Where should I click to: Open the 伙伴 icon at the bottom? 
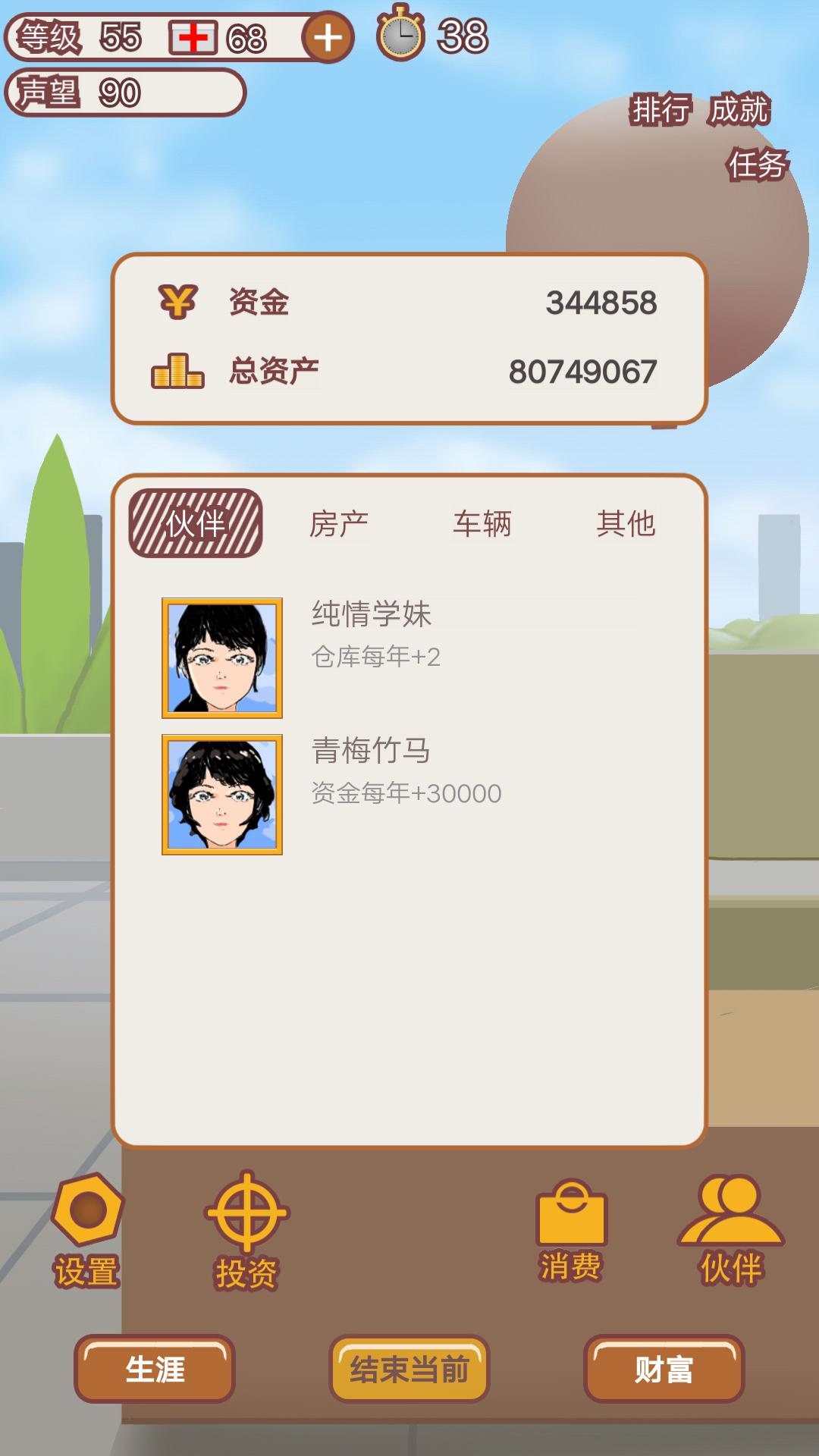point(731,1230)
